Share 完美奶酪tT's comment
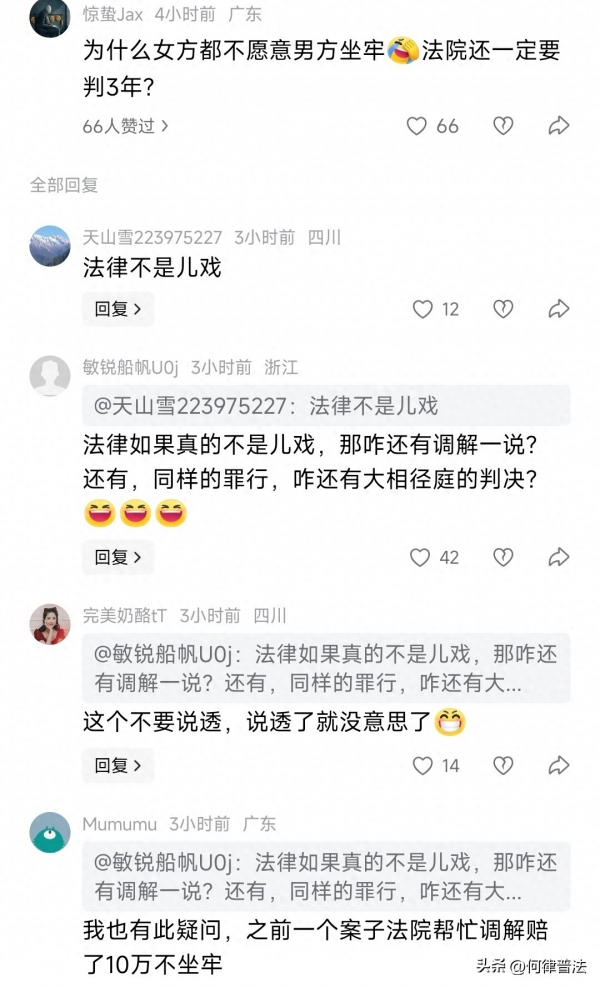 point(558,765)
